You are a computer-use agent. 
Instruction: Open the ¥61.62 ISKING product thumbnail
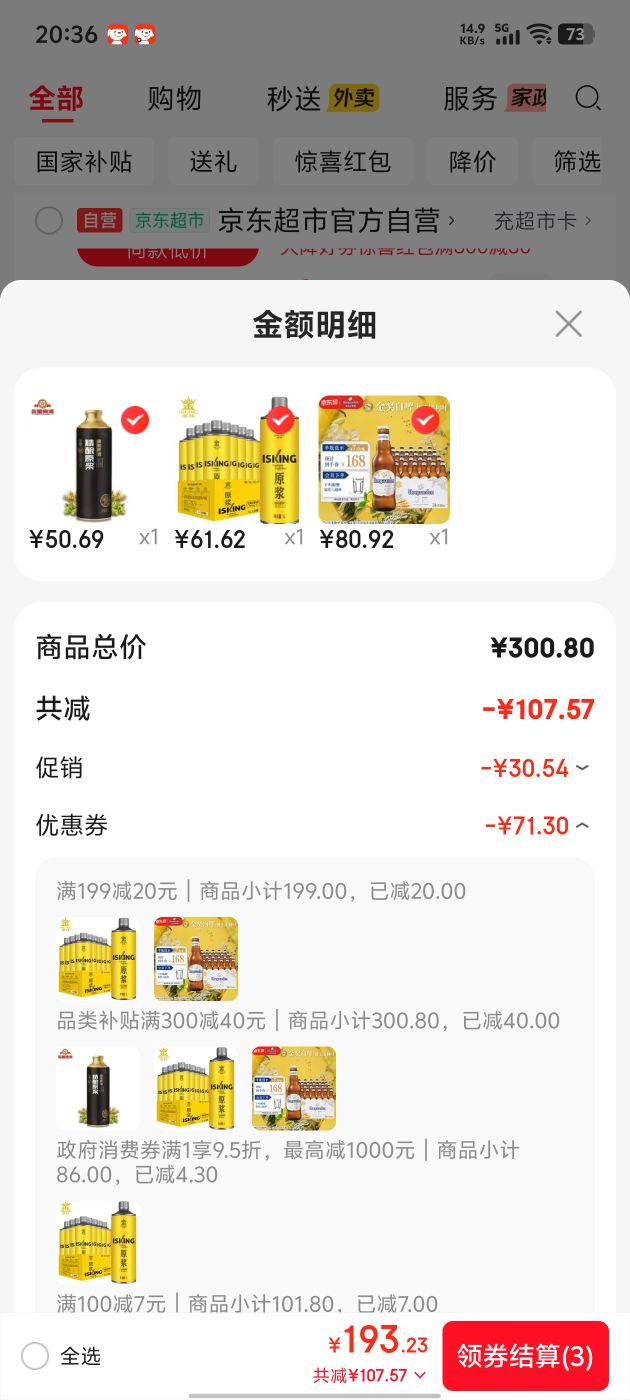click(238, 460)
